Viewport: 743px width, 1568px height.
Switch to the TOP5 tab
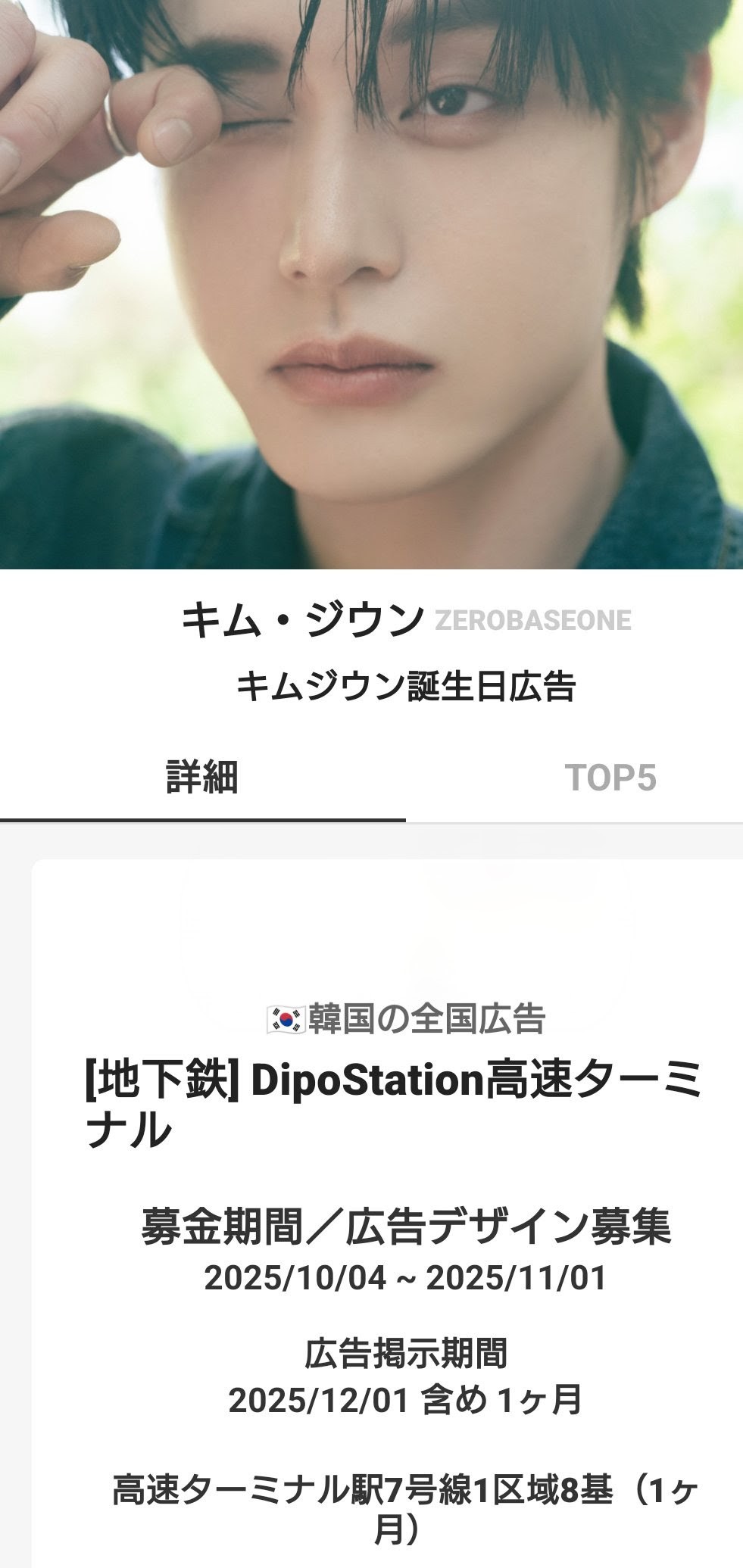[x=610, y=778]
